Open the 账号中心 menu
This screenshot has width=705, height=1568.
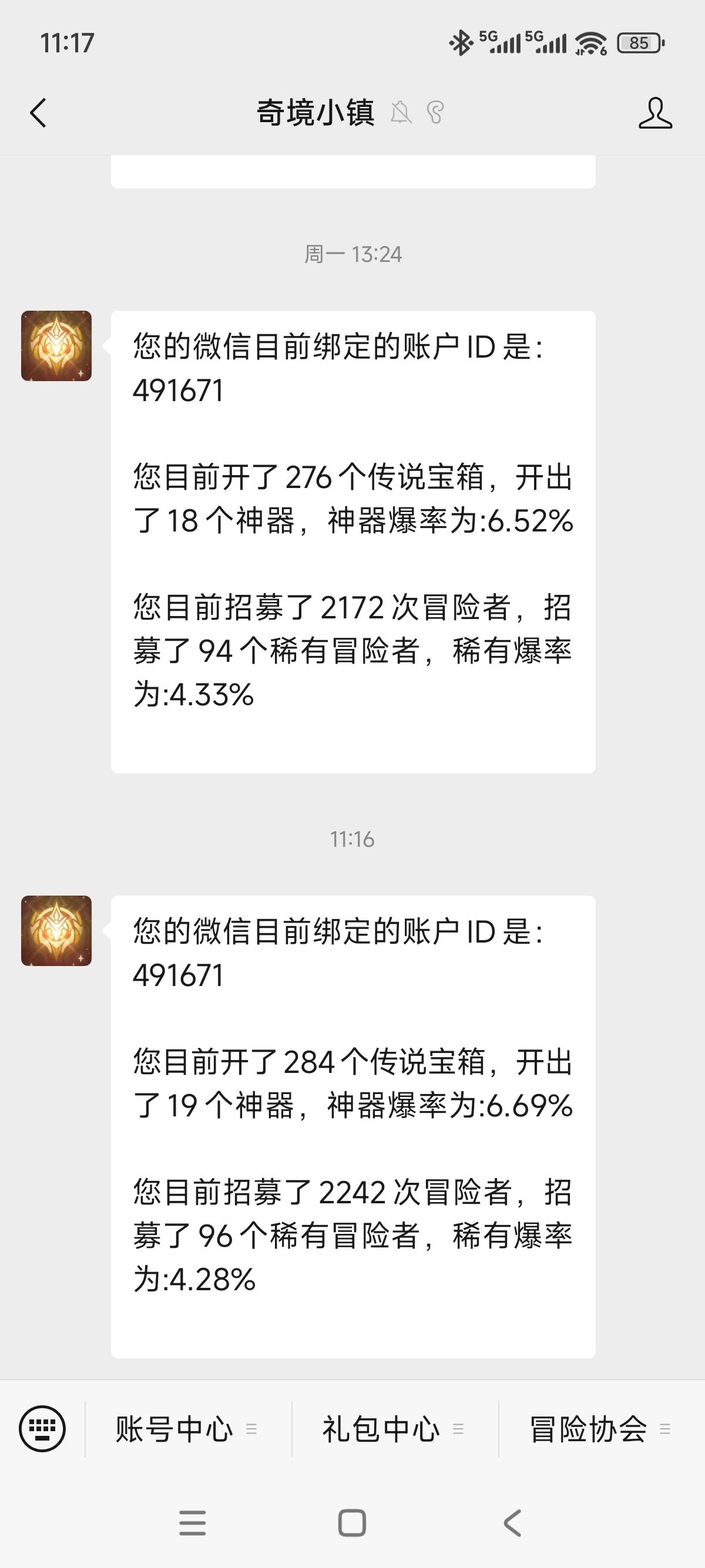(x=186, y=1429)
